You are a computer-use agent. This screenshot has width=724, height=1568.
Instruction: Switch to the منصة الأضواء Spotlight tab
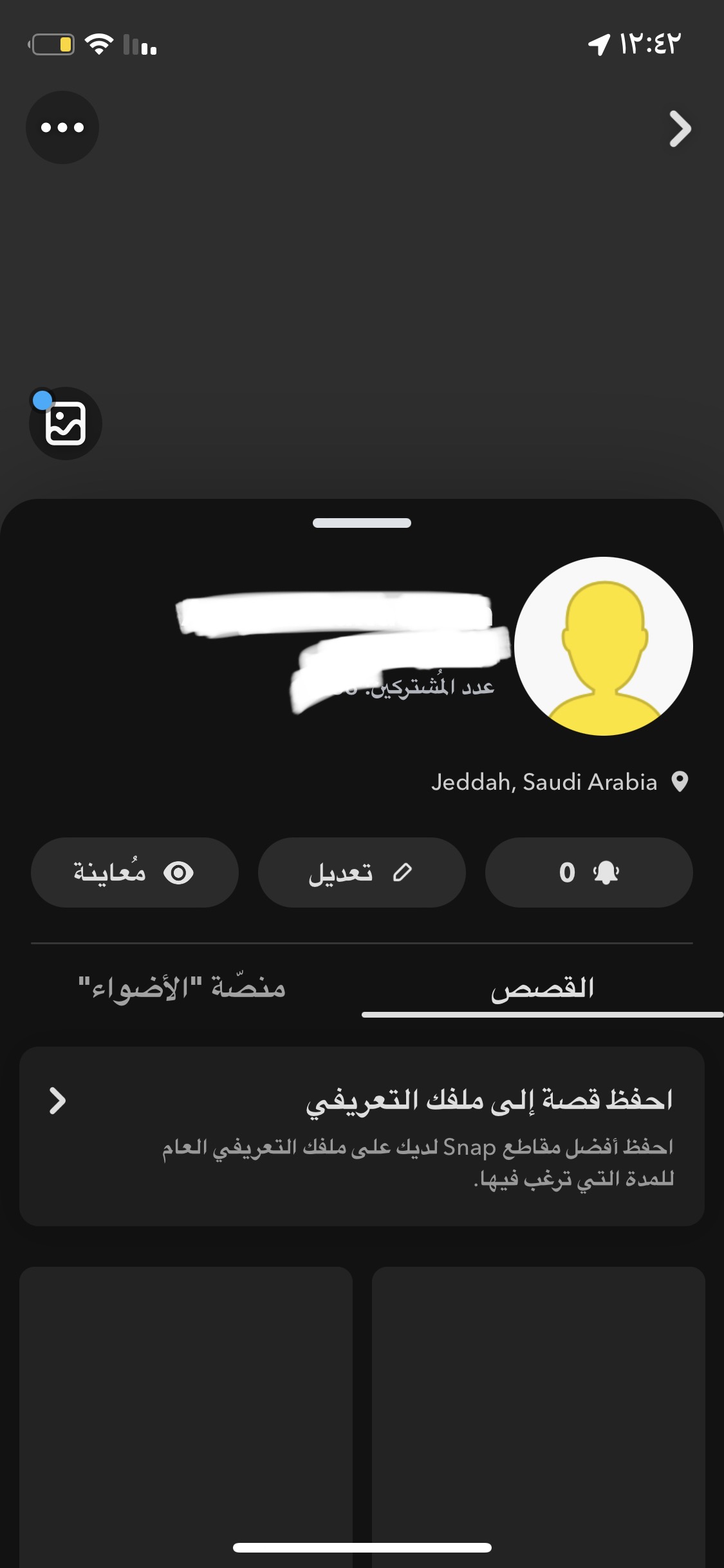(181, 989)
